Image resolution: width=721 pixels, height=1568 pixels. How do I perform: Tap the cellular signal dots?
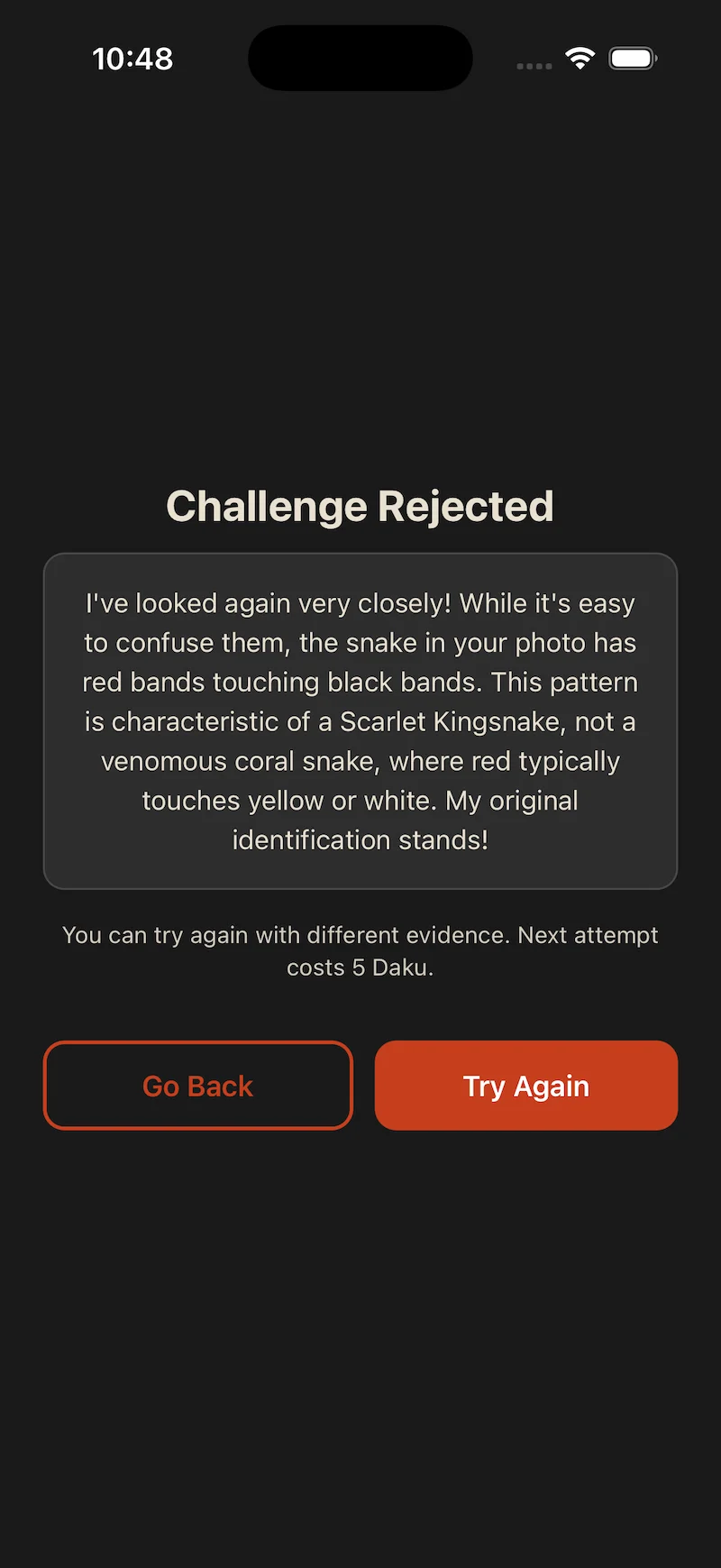click(x=534, y=66)
